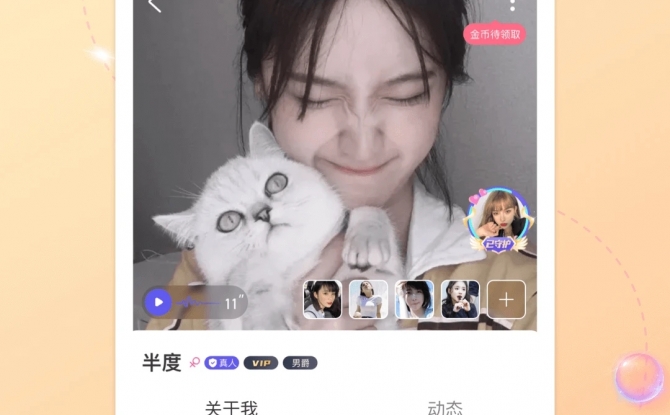Open the VIP badge
This screenshot has width=670, height=415.
pyautogui.click(x=260, y=363)
